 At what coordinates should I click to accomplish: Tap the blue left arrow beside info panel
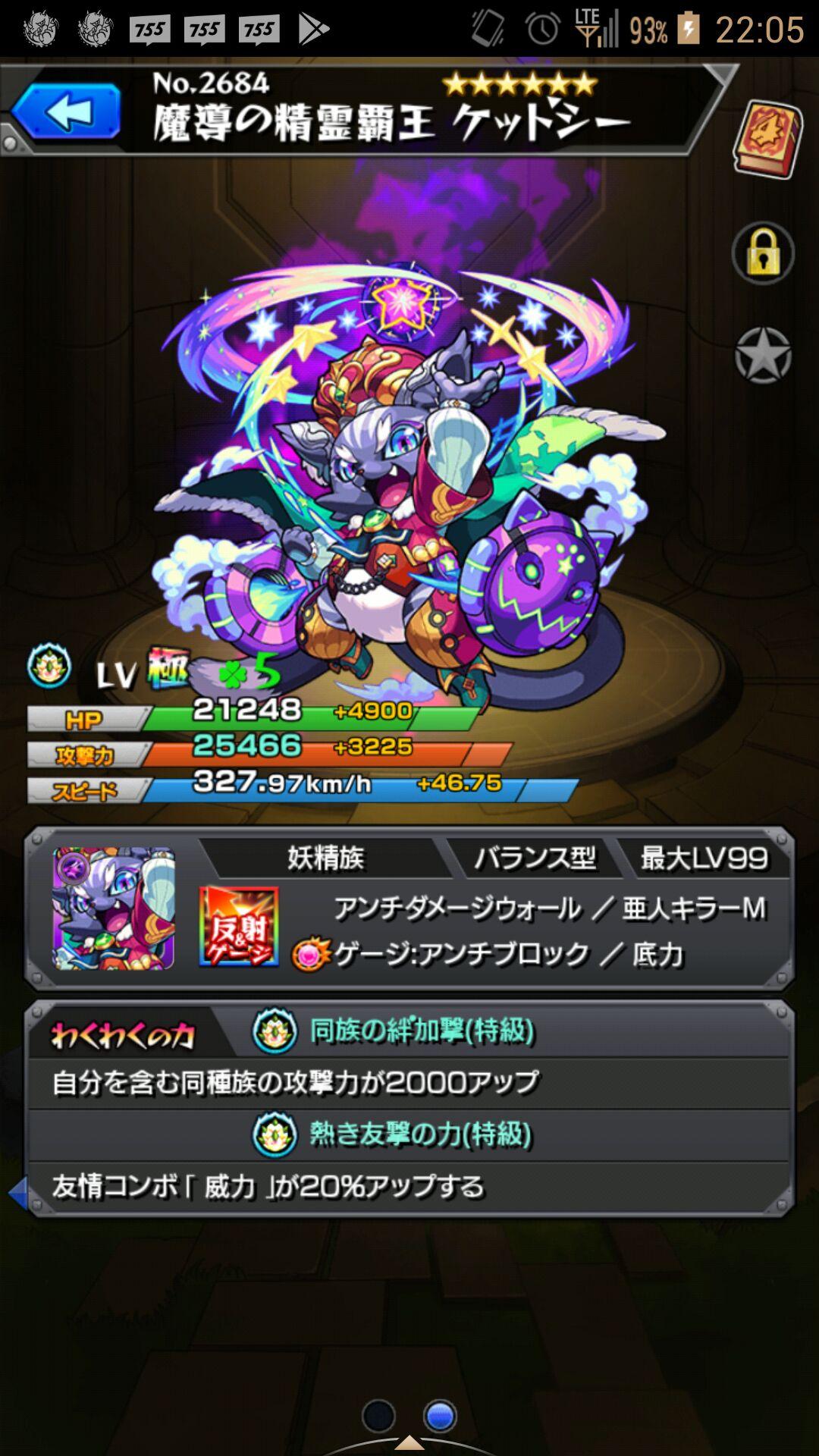coord(17,1192)
